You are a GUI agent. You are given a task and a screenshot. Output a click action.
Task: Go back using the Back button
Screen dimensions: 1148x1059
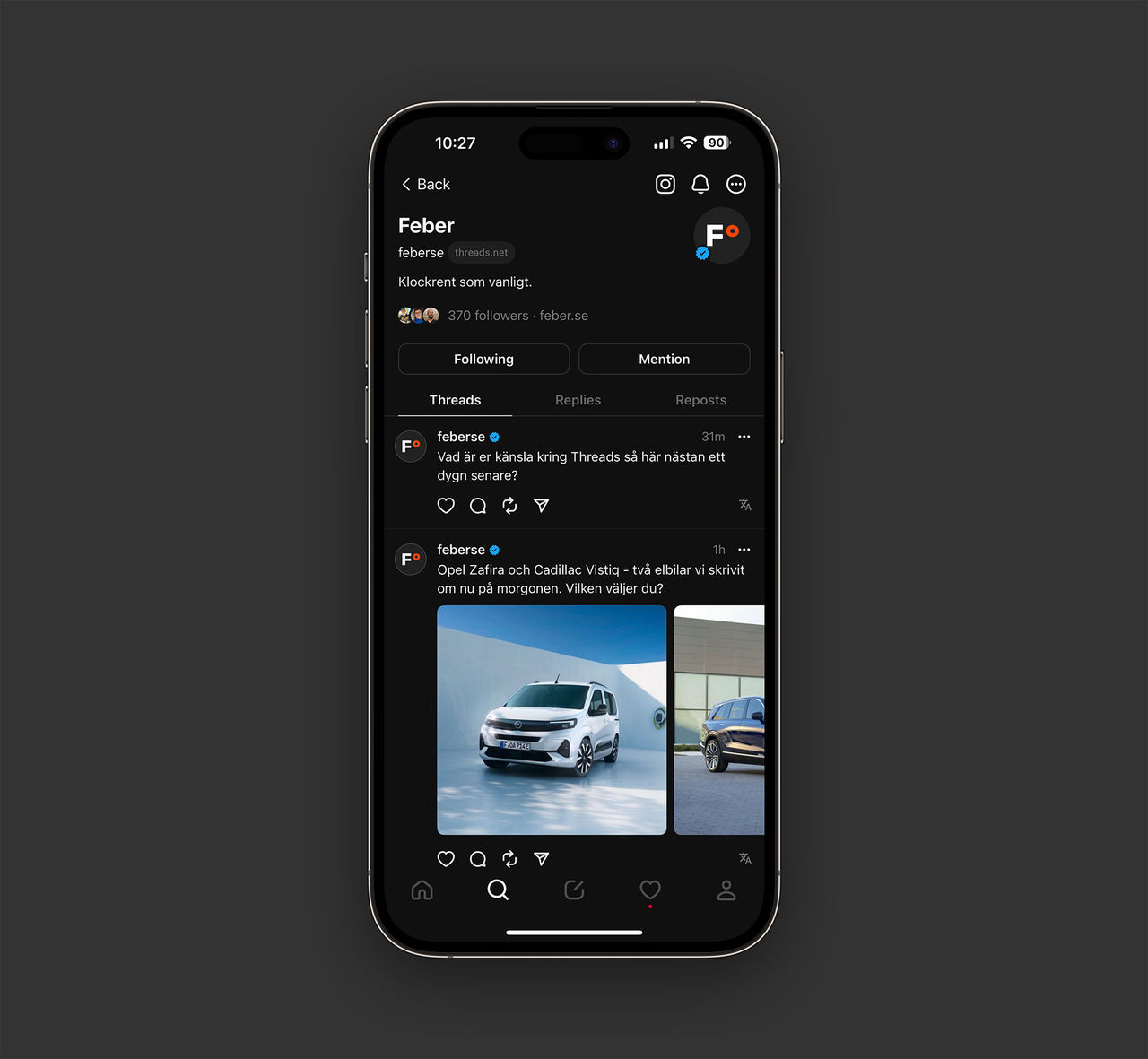click(x=426, y=184)
